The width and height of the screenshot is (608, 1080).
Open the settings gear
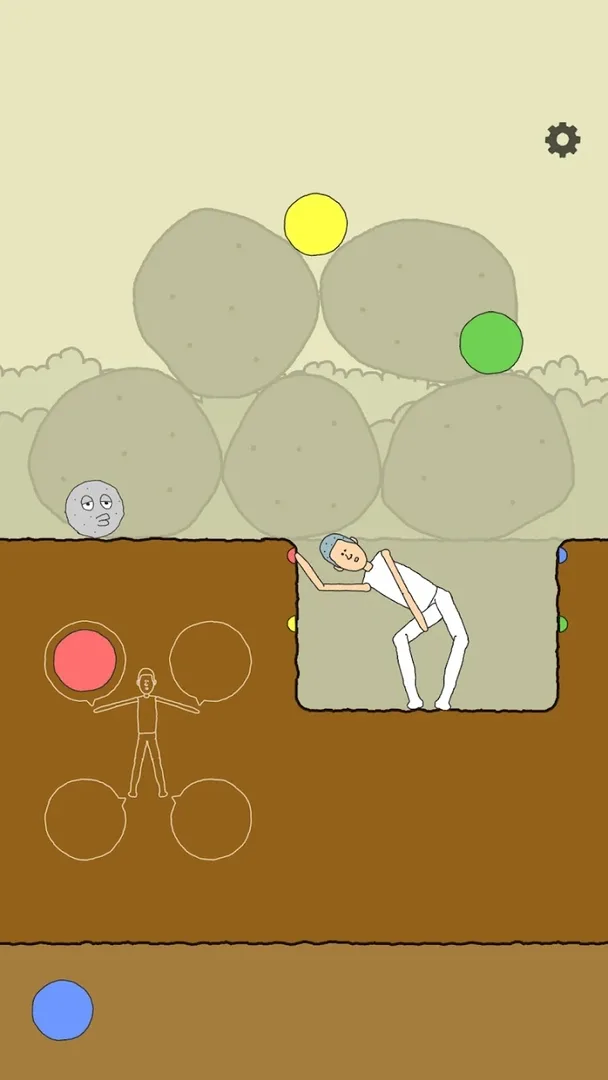pyautogui.click(x=562, y=140)
